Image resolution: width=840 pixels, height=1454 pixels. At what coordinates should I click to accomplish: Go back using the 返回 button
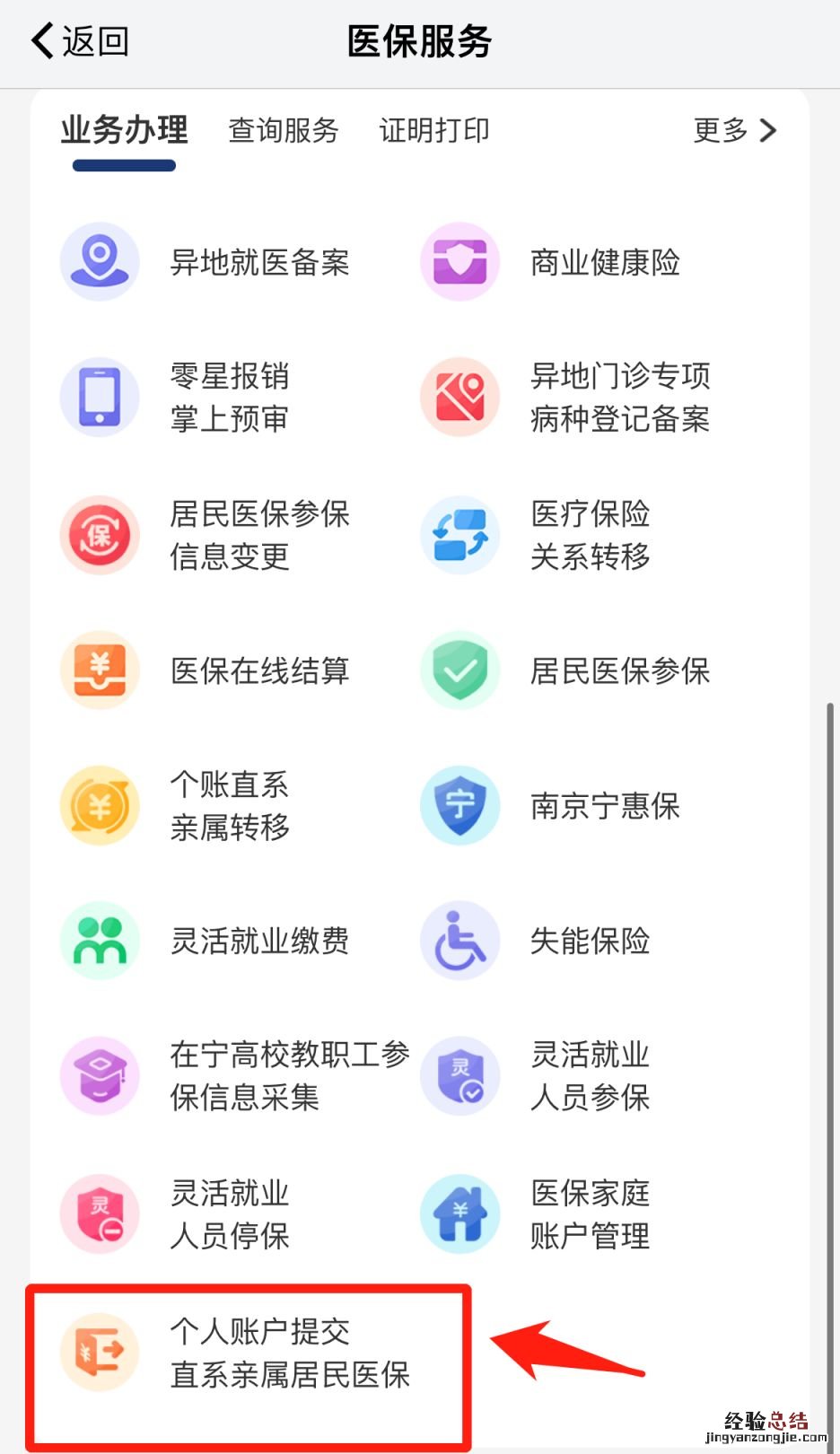[81, 41]
